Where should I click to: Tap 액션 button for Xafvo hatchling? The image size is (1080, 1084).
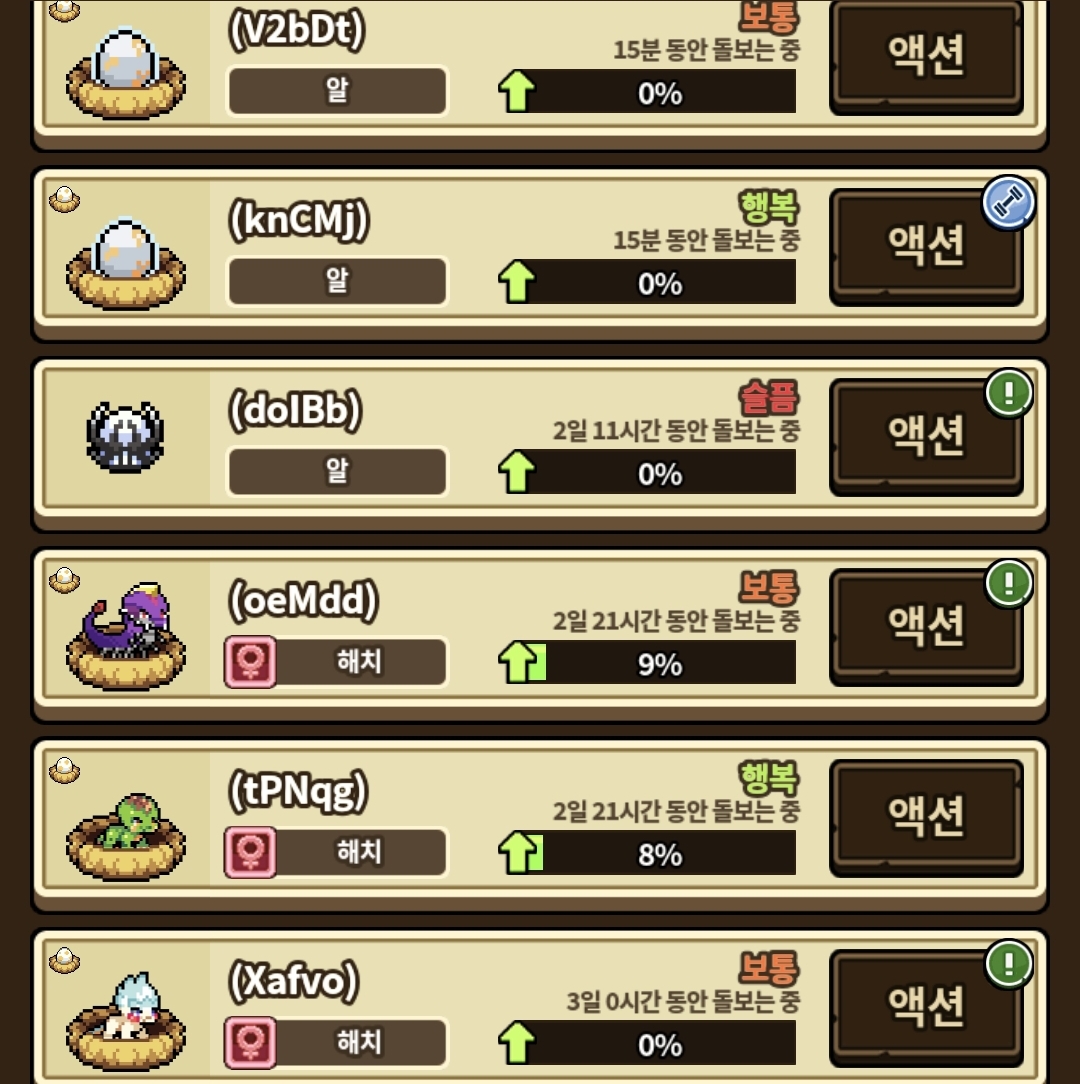[926, 1005]
